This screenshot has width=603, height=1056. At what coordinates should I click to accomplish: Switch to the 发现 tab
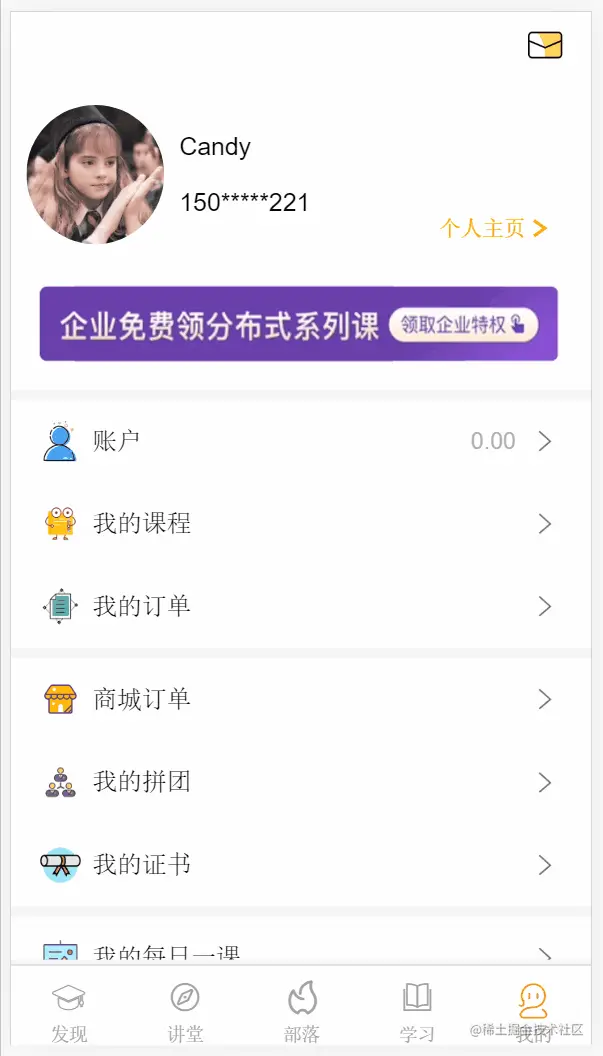click(69, 1012)
